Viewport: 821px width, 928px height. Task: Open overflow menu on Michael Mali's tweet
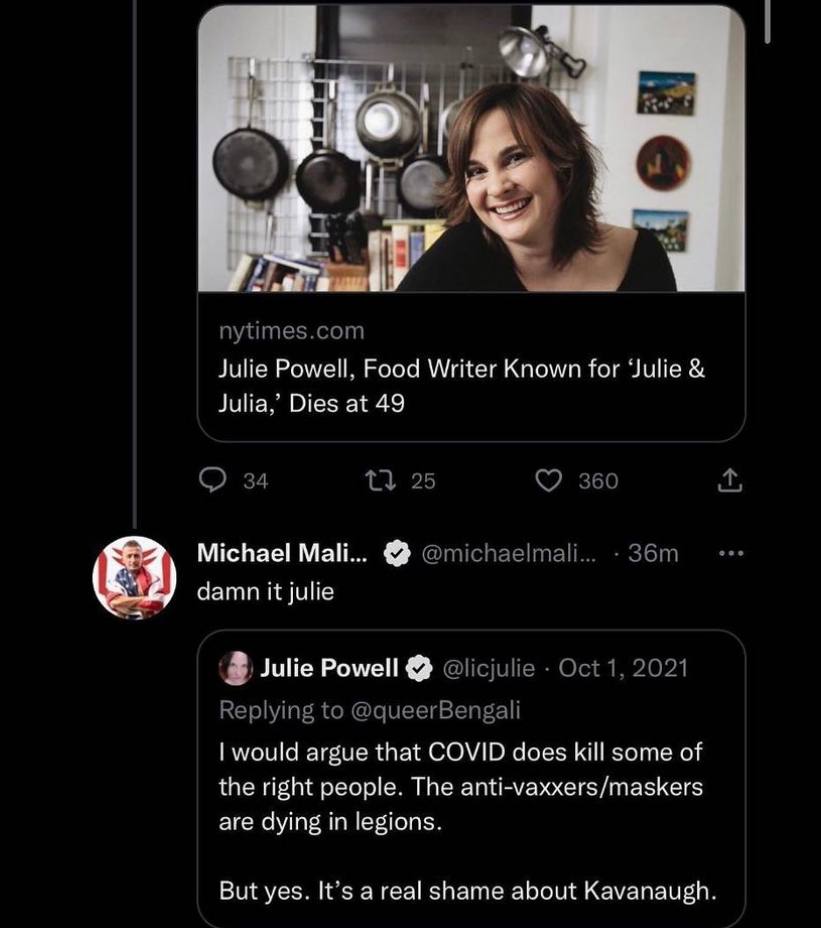tap(731, 553)
